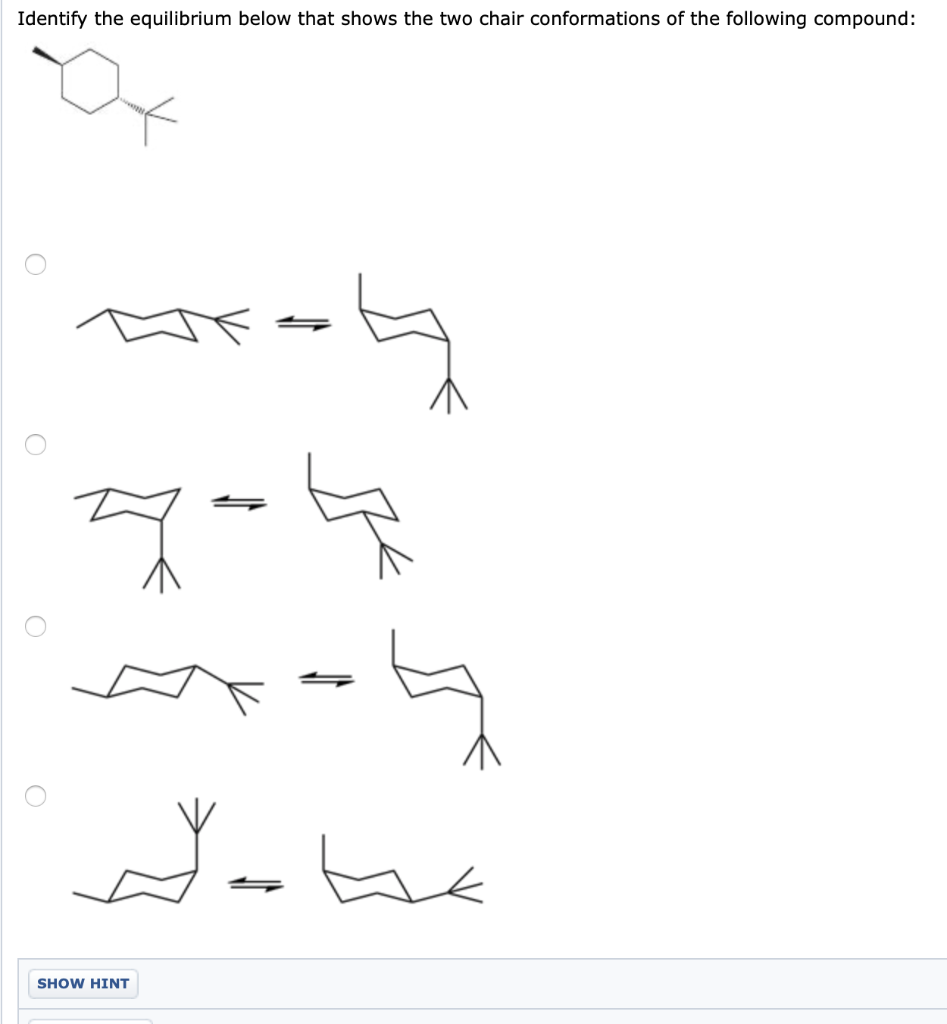The width and height of the screenshot is (947, 1024).
Task: Tap the SHOW HINT button
Action: (x=83, y=983)
